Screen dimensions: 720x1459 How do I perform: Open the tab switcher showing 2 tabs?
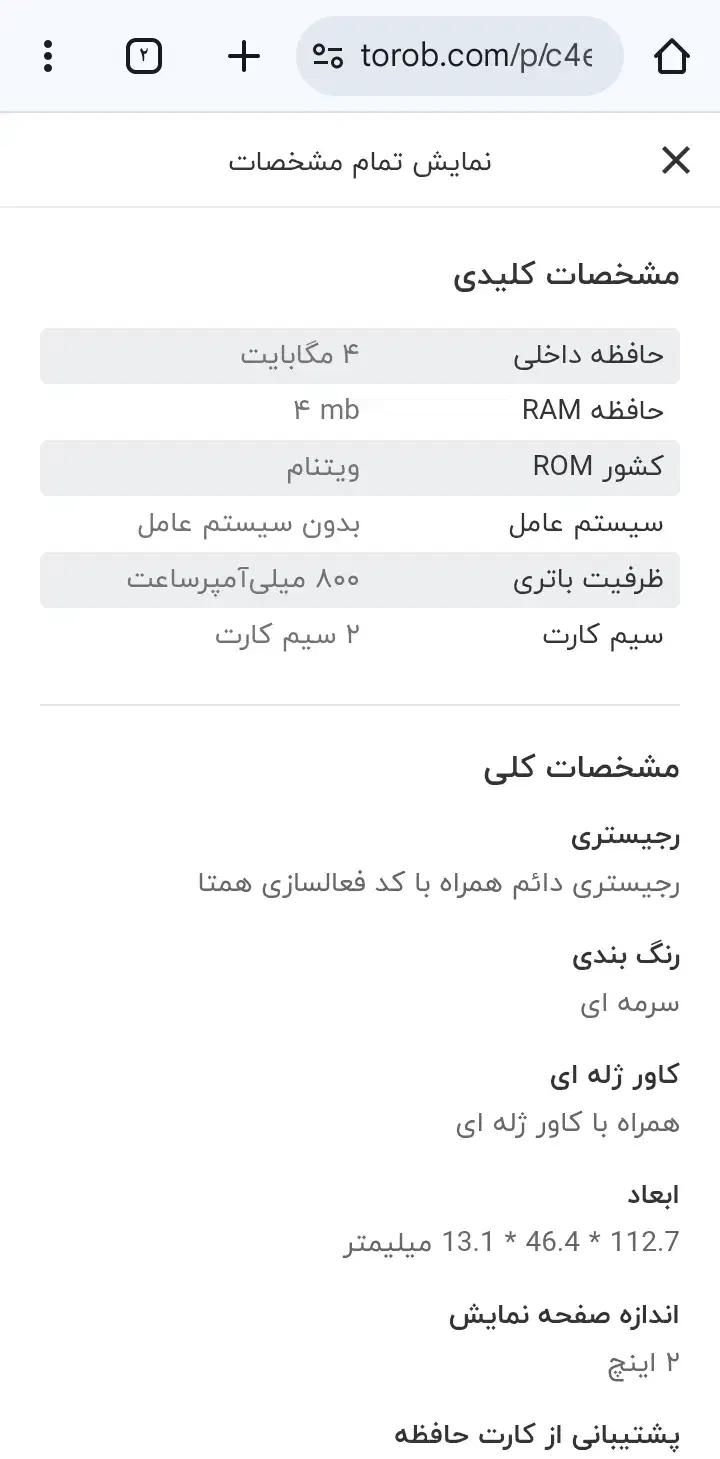(x=143, y=57)
